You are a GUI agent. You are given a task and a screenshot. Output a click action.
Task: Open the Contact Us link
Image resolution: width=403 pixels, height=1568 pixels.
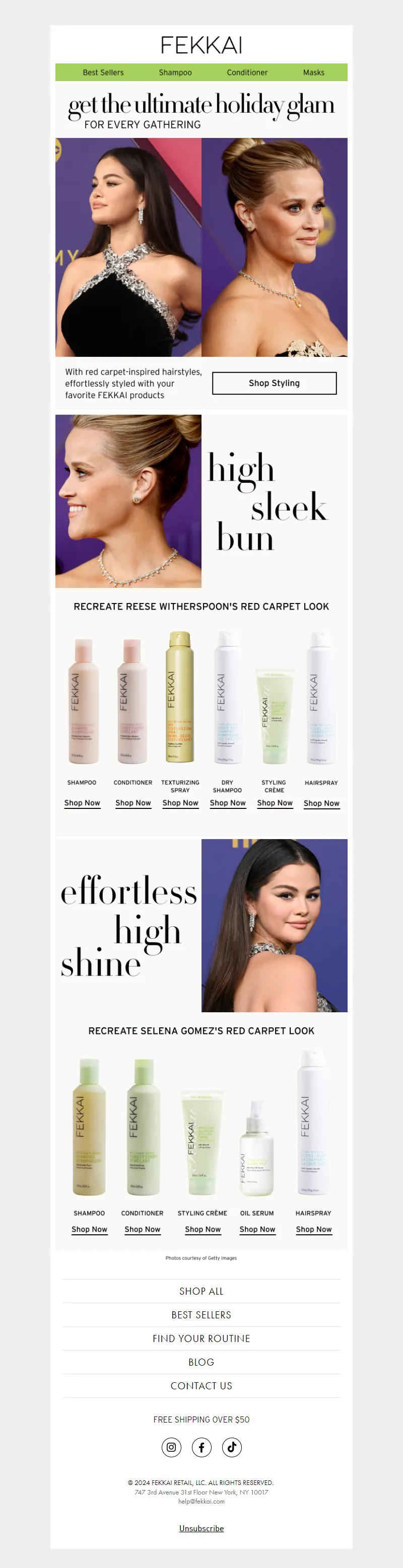pyautogui.click(x=201, y=1385)
